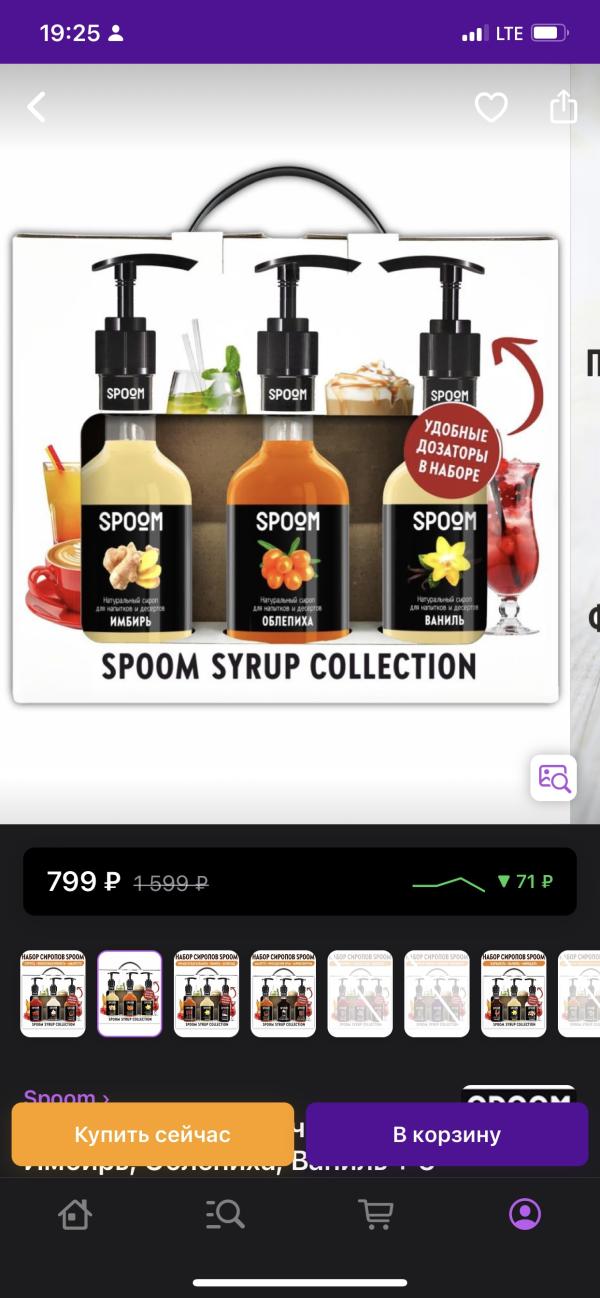Select the first syrup set variant thumbnail

pyautogui.click(x=53, y=993)
